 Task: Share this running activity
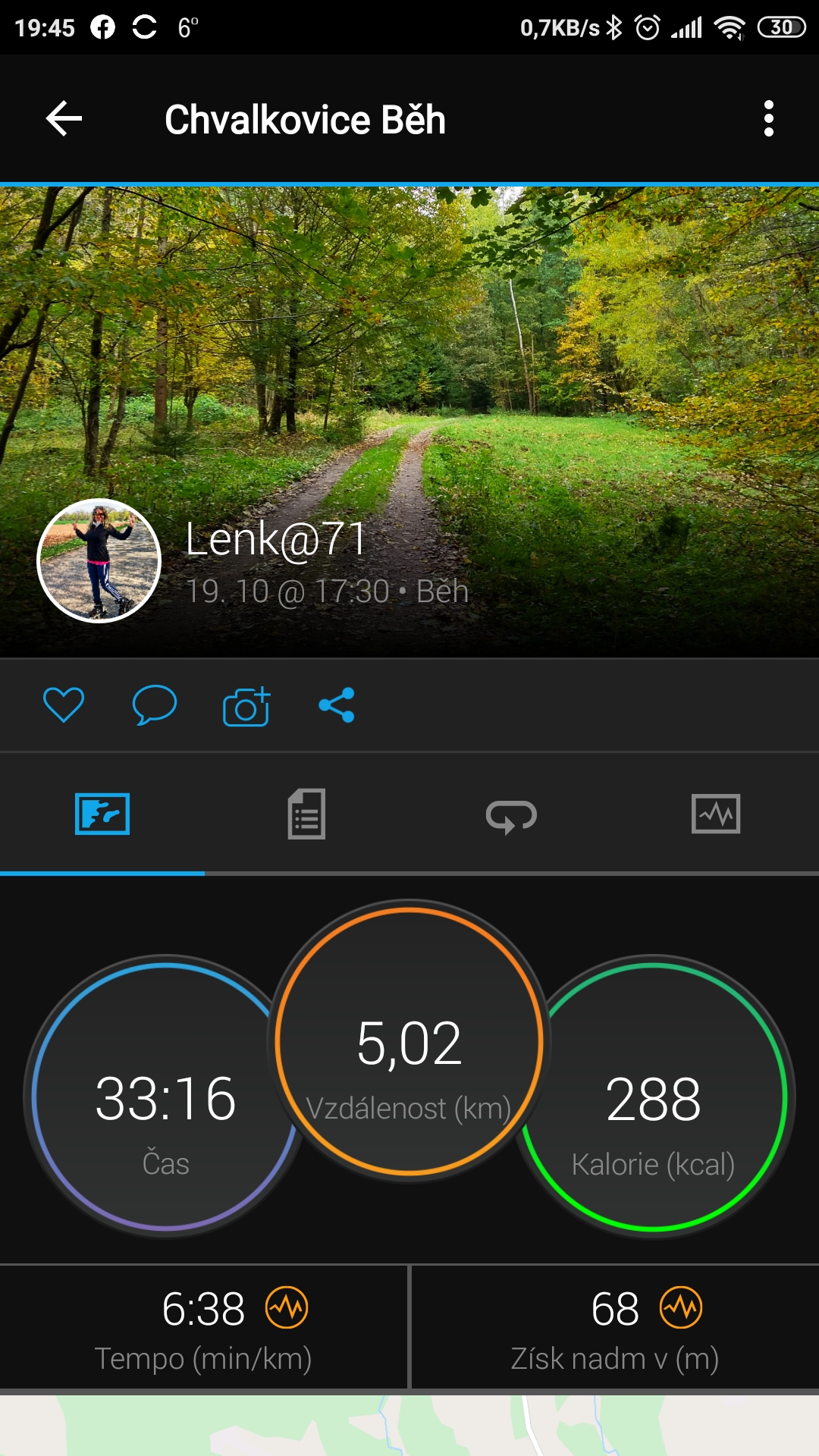[x=337, y=705]
